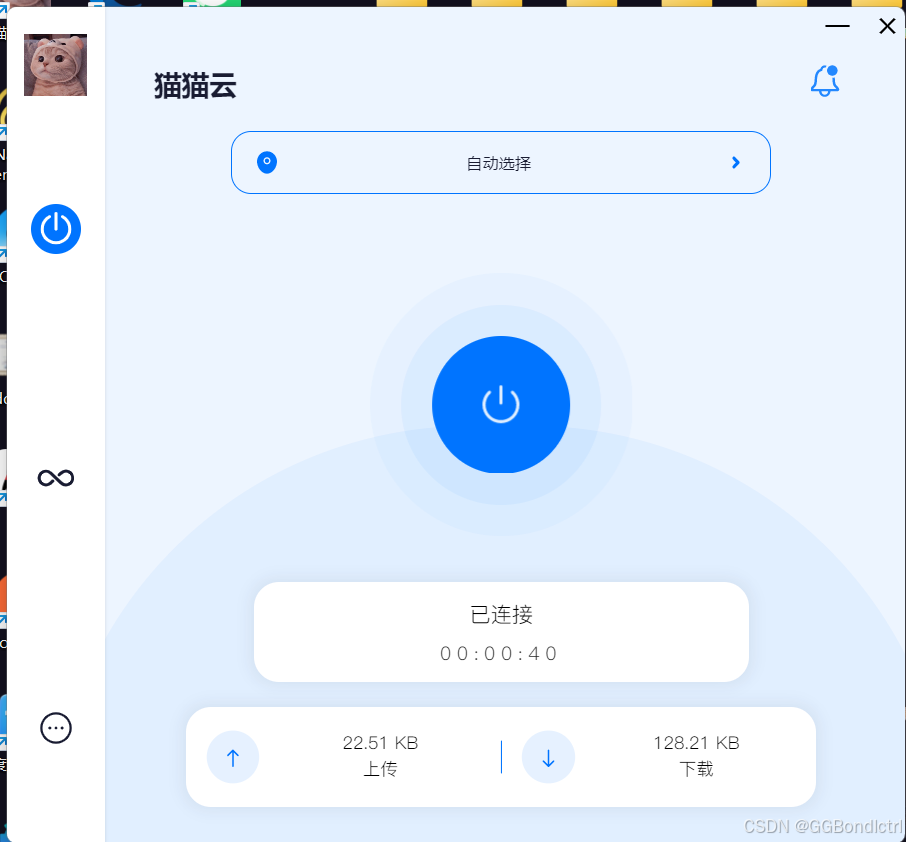
Task: Minimize the window
Action: (x=837, y=26)
